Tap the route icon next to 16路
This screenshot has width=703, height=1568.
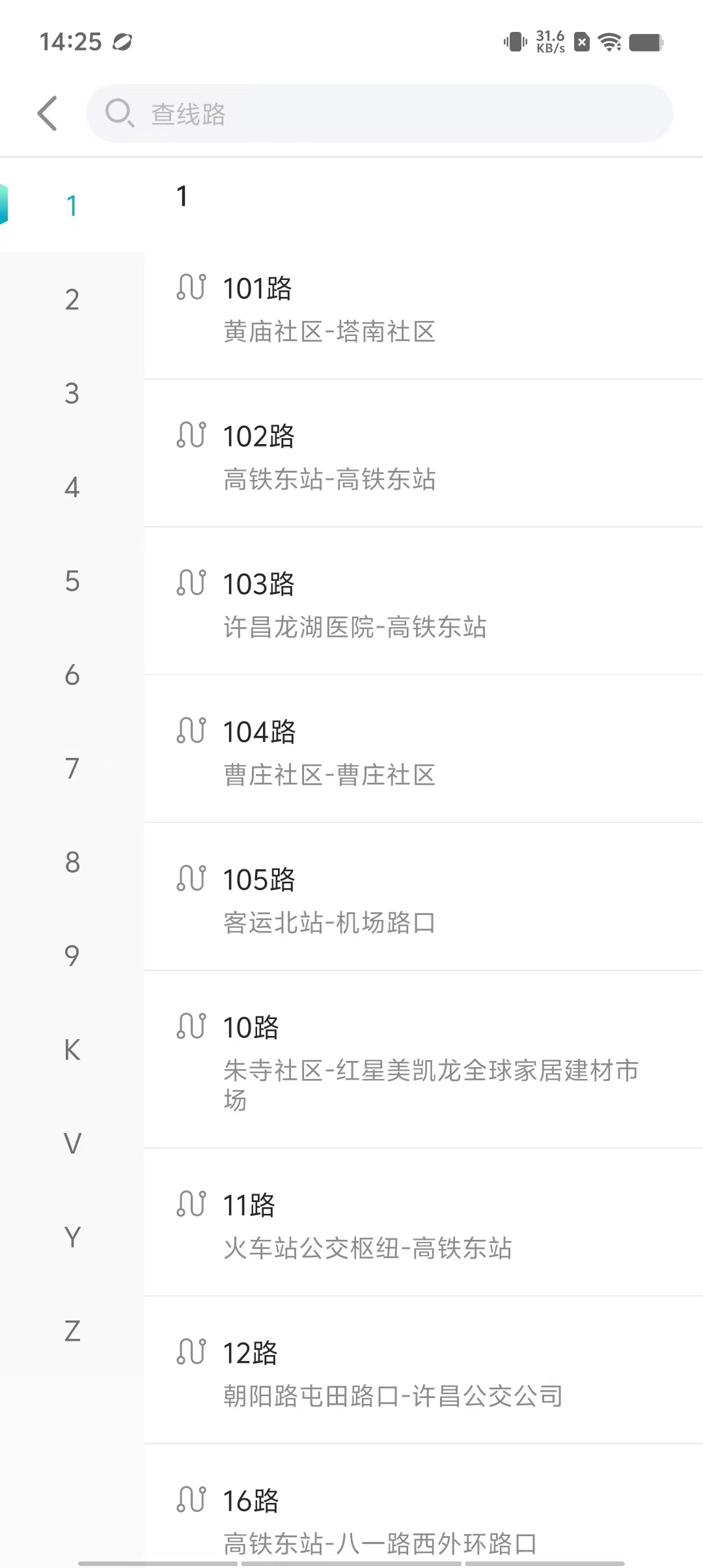[x=191, y=1500]
